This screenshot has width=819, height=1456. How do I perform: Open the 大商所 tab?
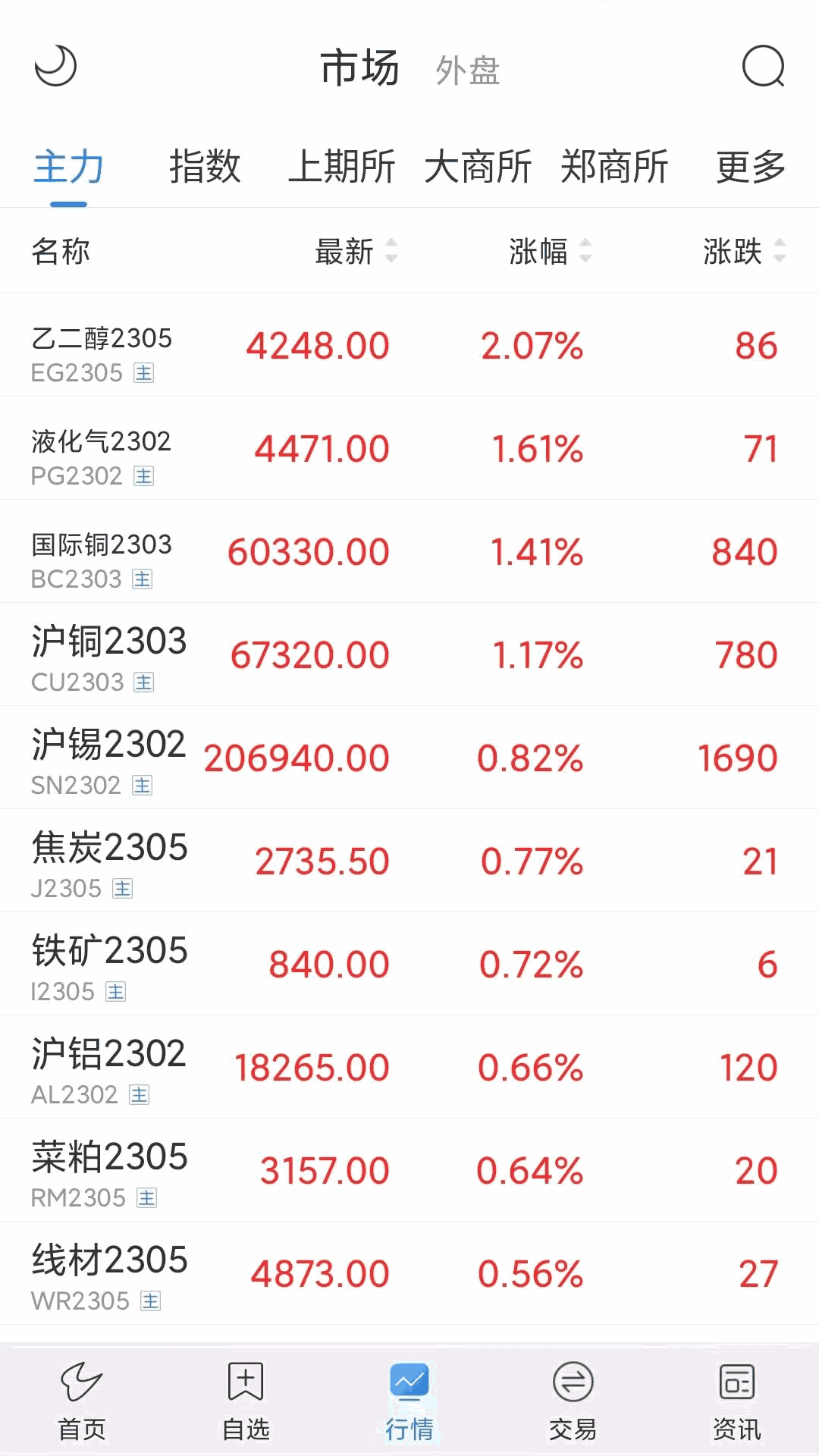tap(478, 167)
